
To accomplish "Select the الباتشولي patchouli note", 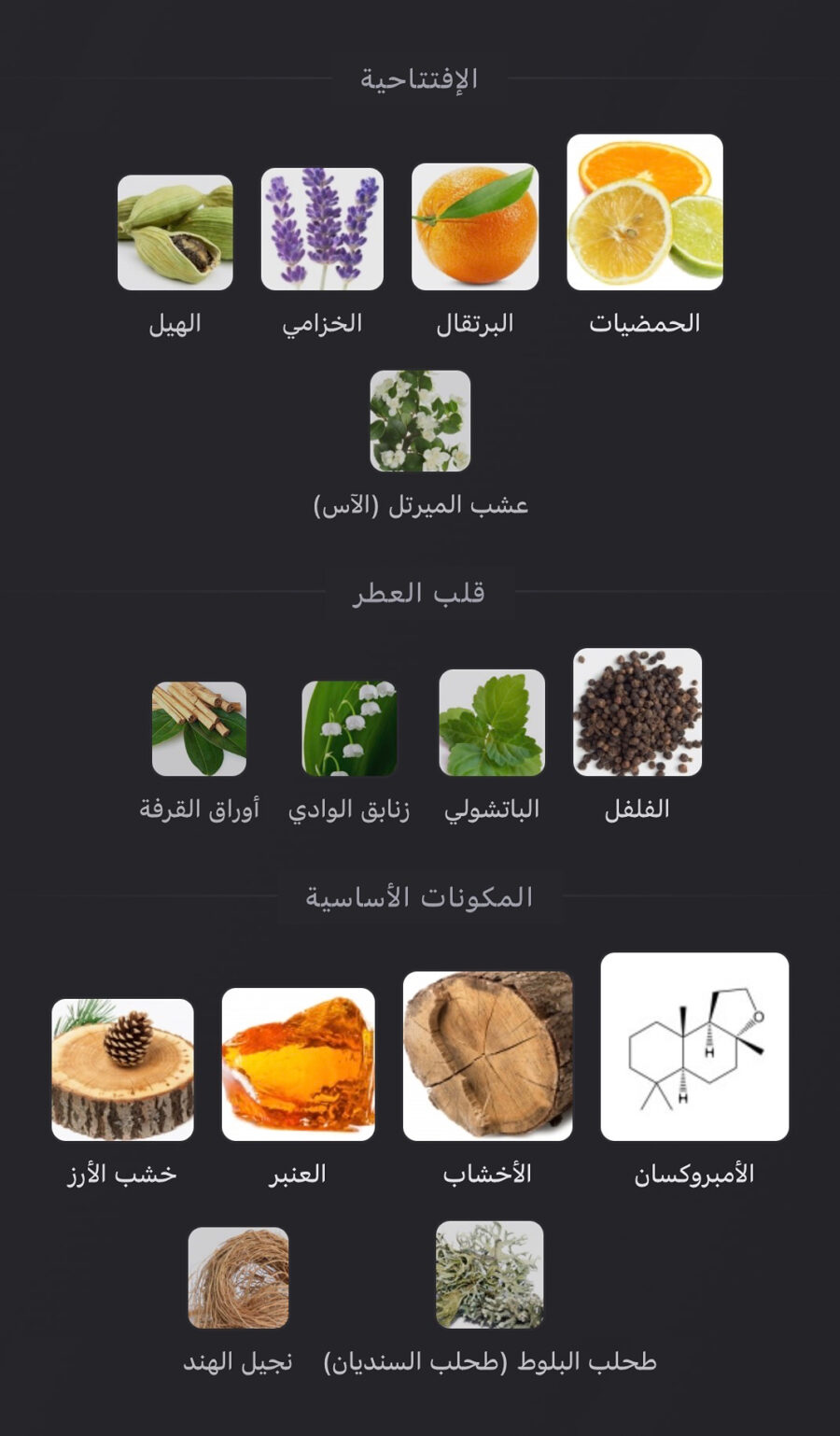I will (492, 723).
